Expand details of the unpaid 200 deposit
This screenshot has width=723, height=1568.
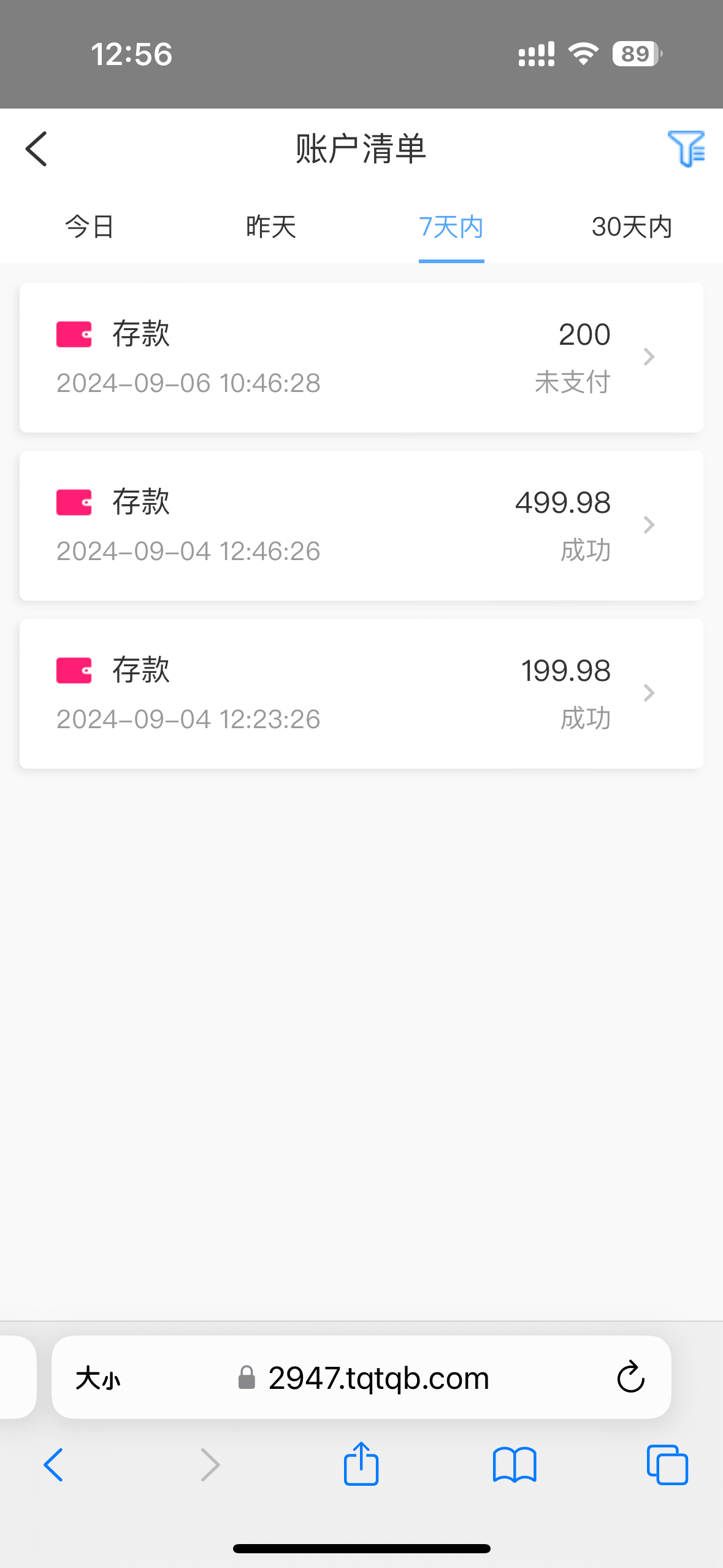point(648,357)
